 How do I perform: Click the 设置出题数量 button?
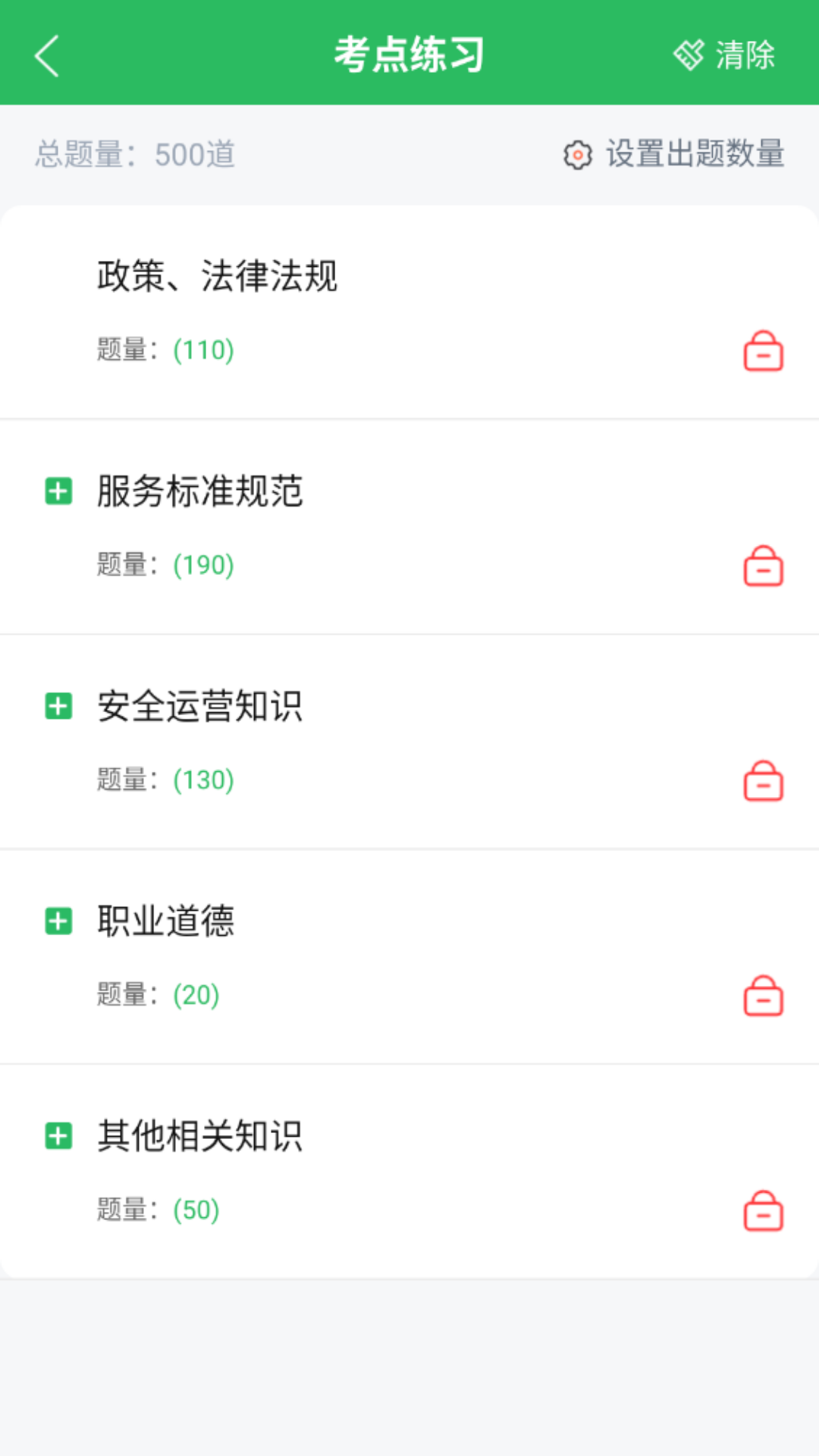point(695,155)
